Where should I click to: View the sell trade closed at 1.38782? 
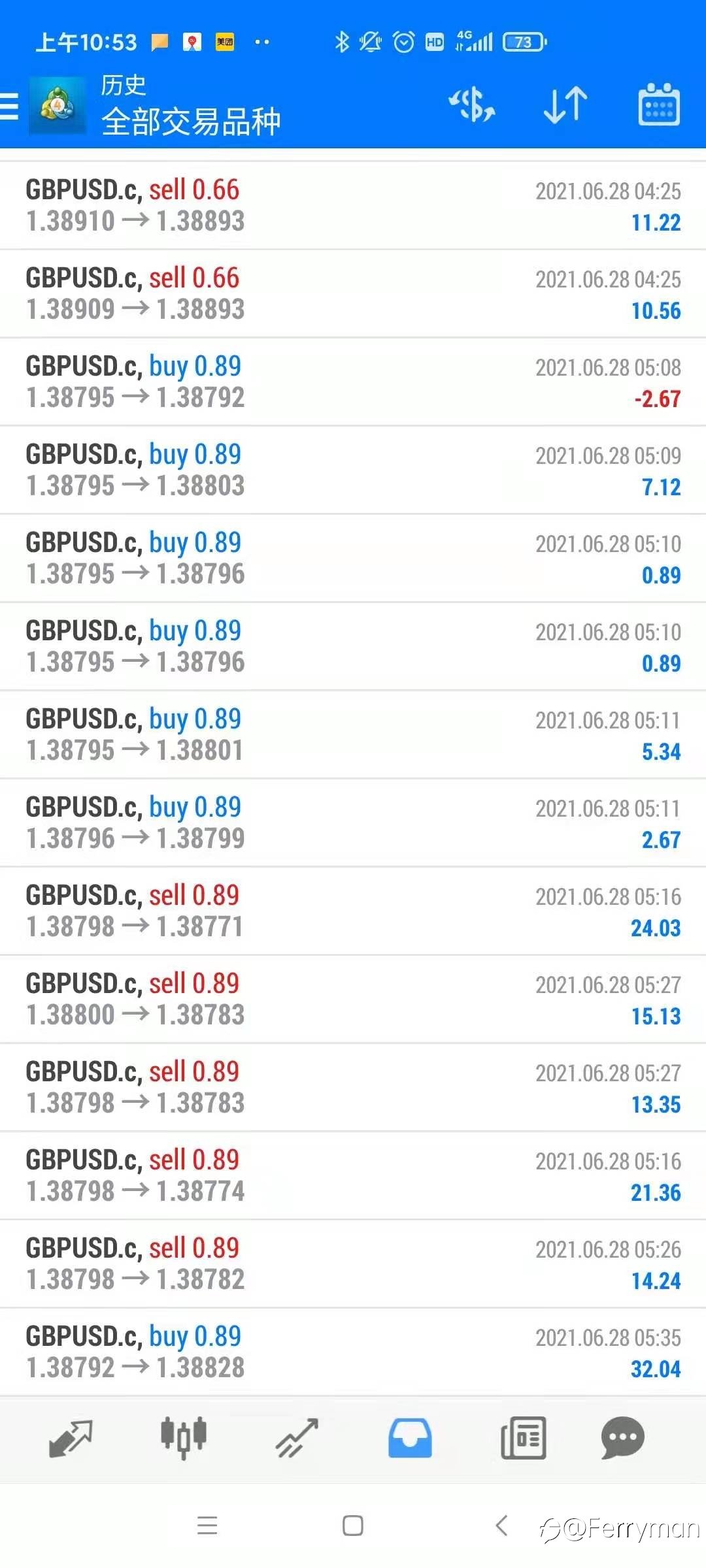pyautogui.click(x=353, y=1264)
